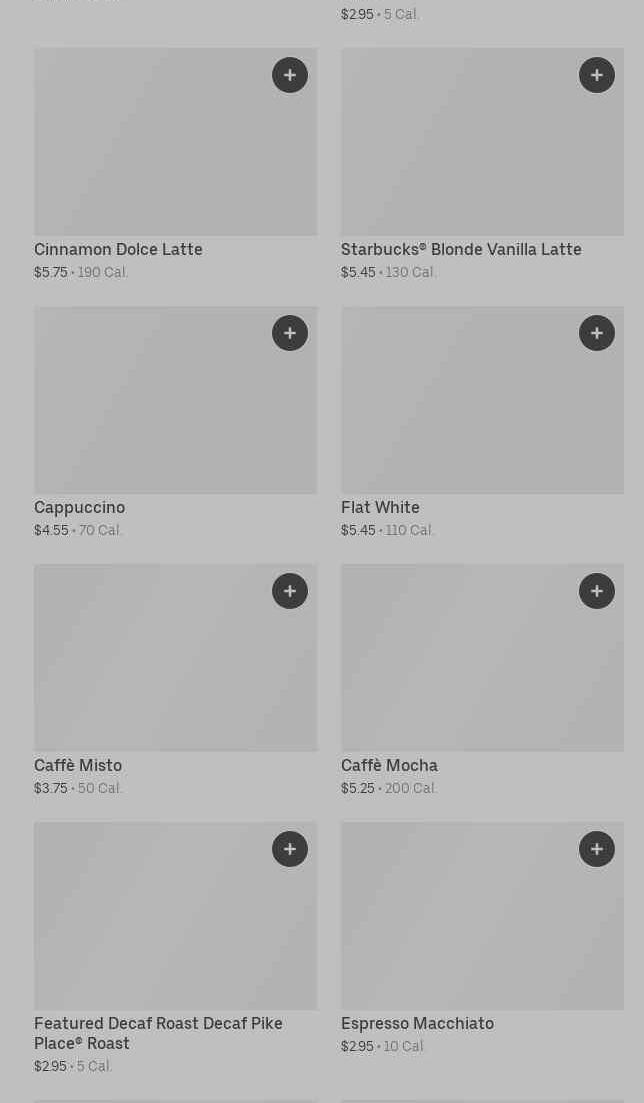Screen dimensions: 644x1103
Task: Add Starbucks Blonde Vanilla Latte to order
Action: click(x=597, y=75)
